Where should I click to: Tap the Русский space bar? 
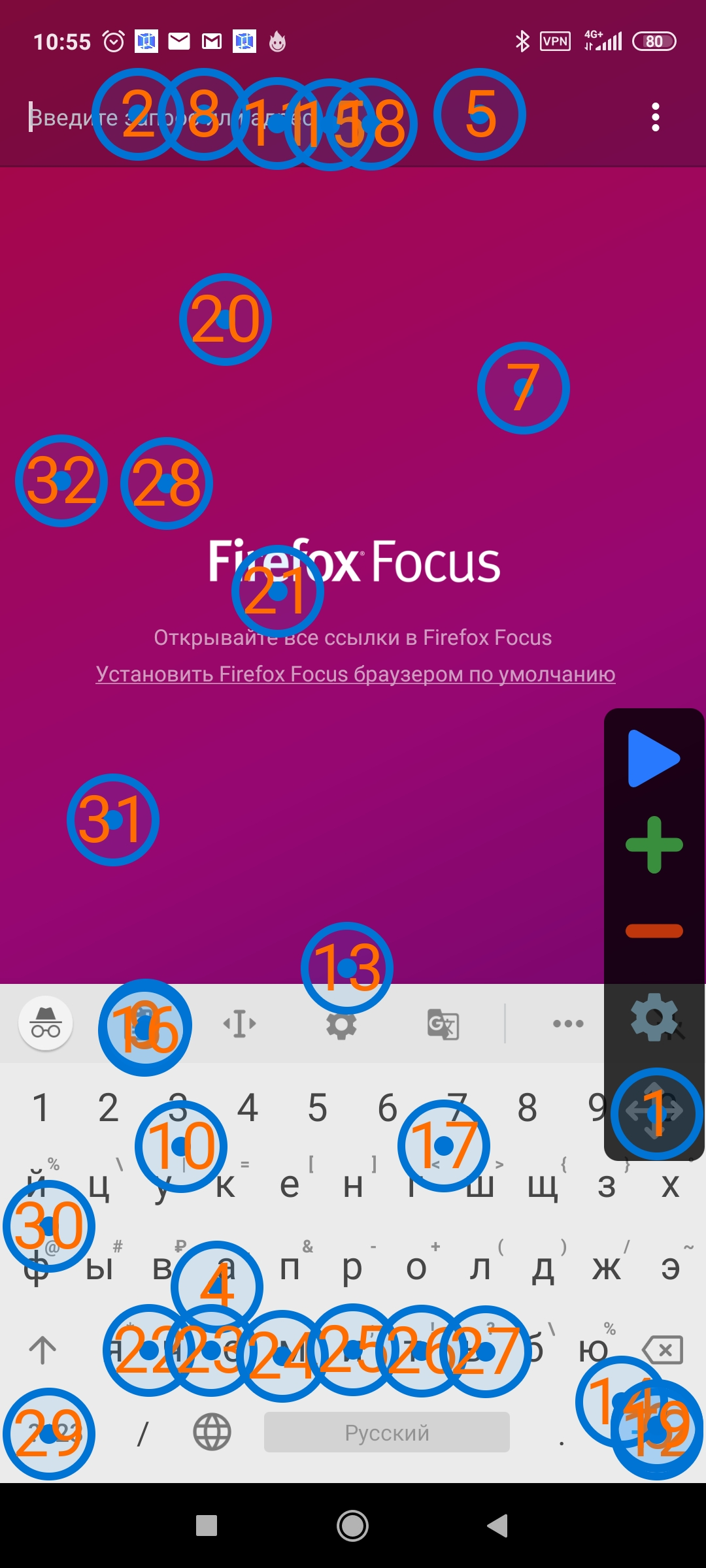click(x=387, y=1433)
